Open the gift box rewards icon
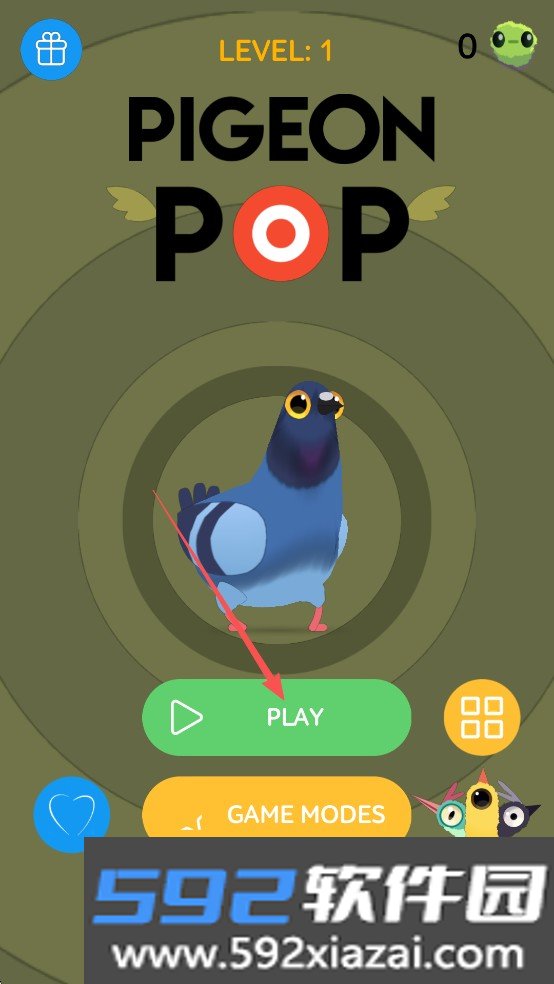 tap(51, 49)
